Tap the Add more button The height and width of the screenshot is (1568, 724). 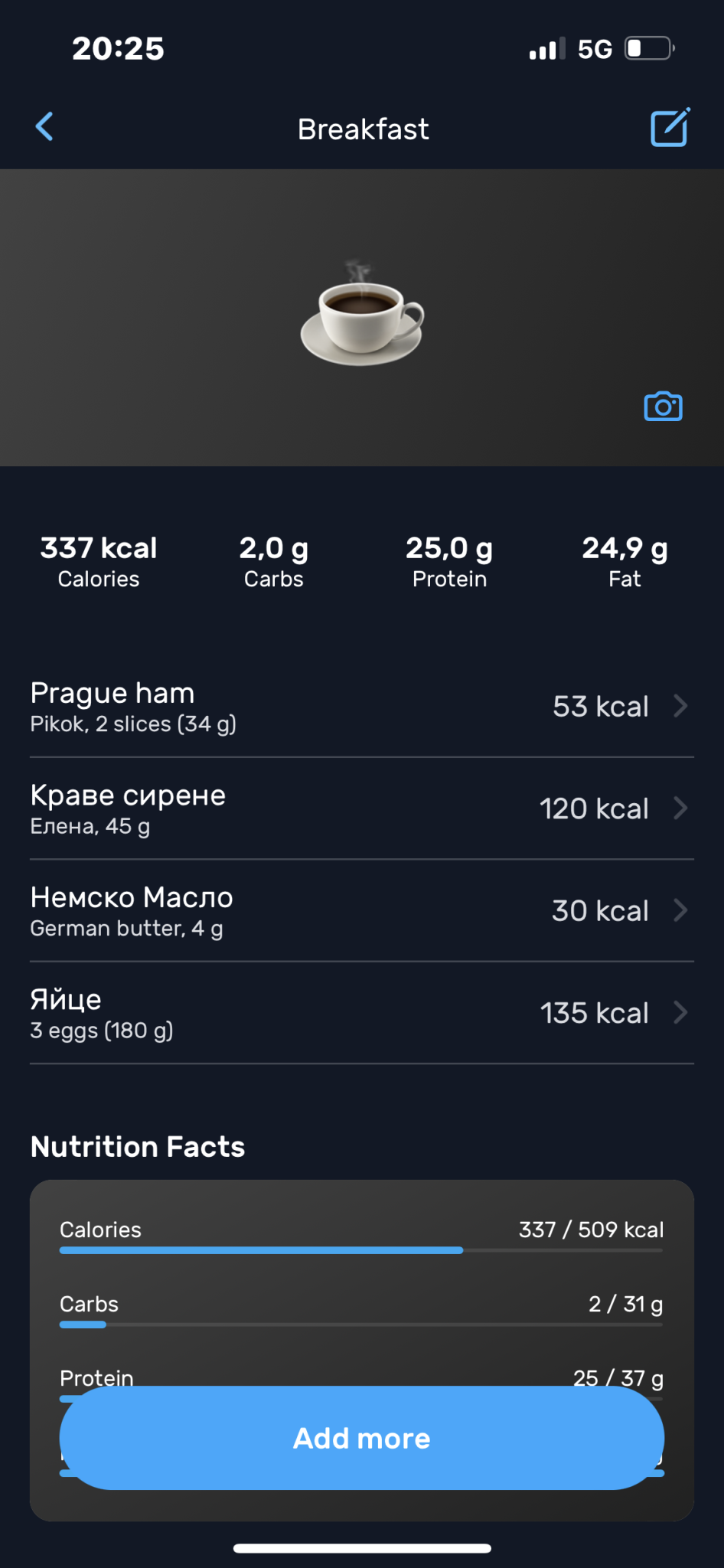361,1438
